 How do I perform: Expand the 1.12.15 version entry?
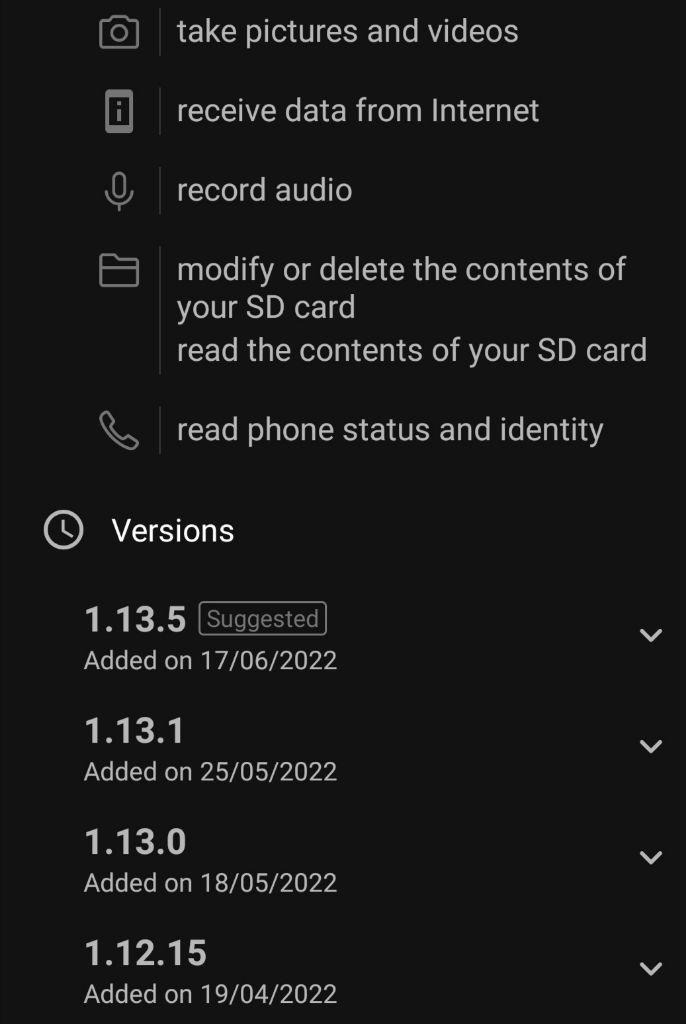pyautogui.click(x=650, y=969)
